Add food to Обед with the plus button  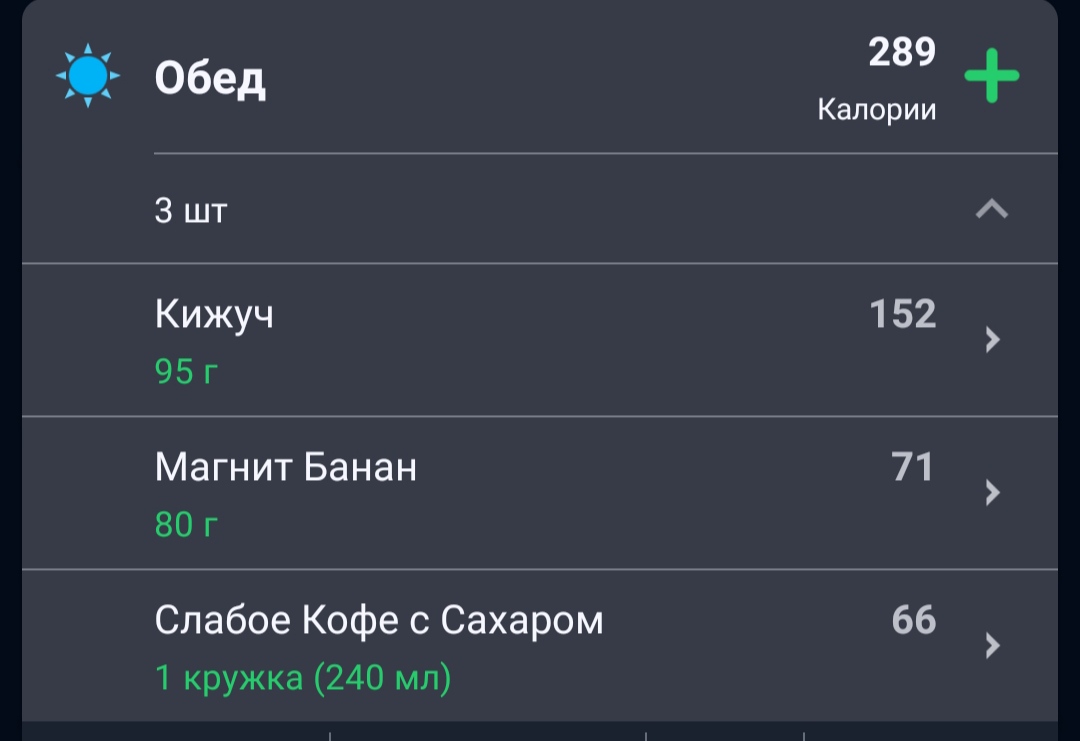point(991,76)
